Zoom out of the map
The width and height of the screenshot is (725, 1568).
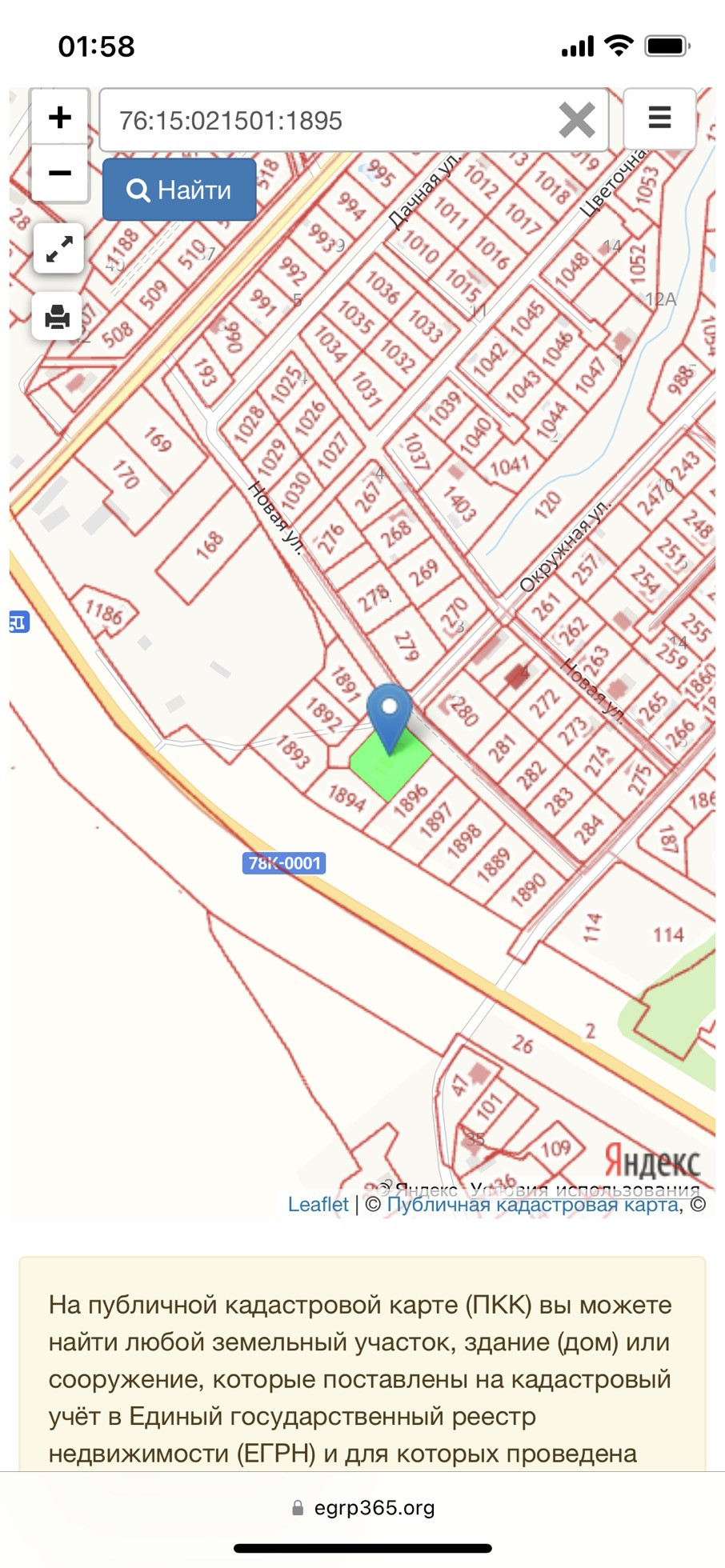click(x=59, y=173)
